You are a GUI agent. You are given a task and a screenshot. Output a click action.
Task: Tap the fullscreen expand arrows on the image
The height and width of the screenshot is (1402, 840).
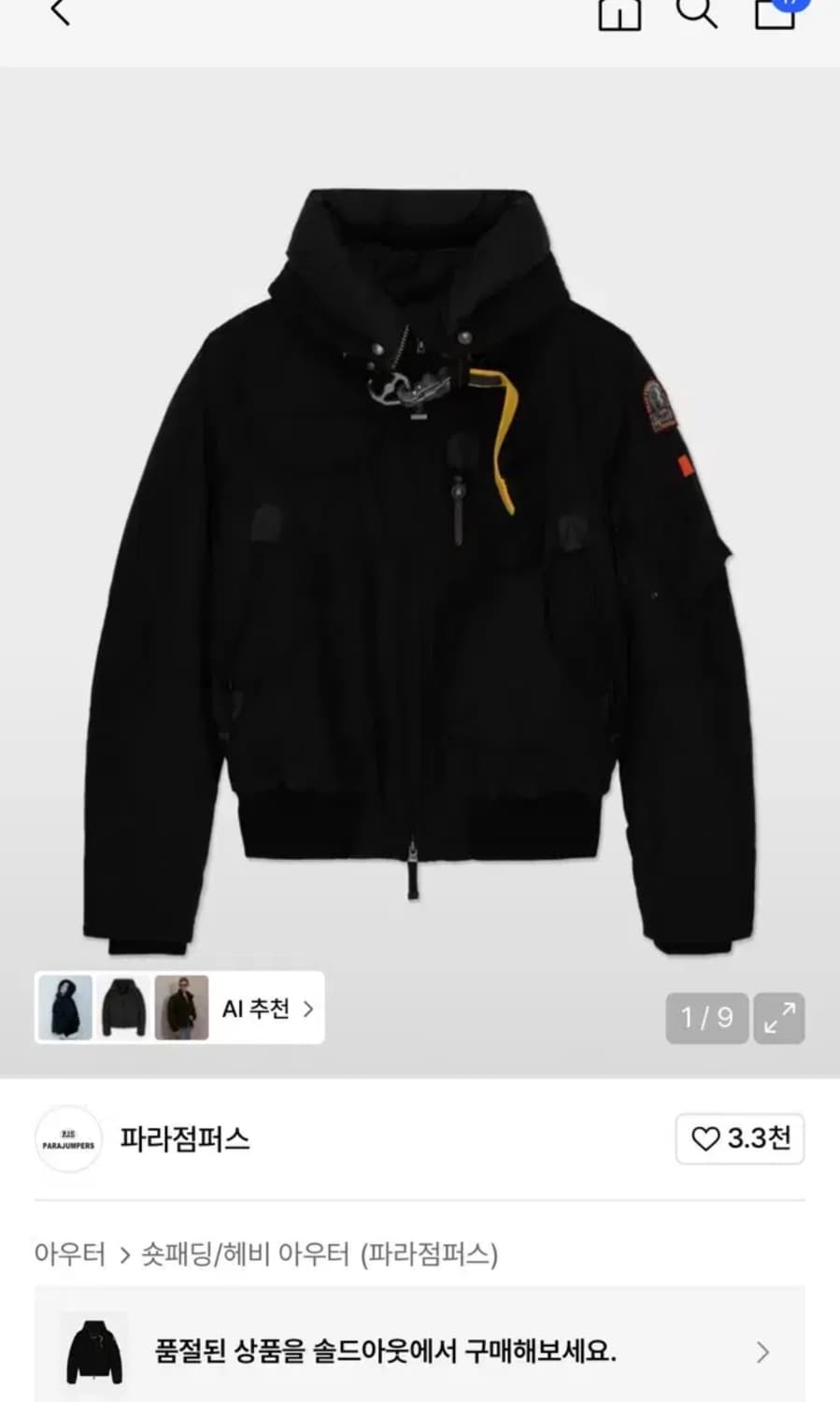click(778, 1017)
